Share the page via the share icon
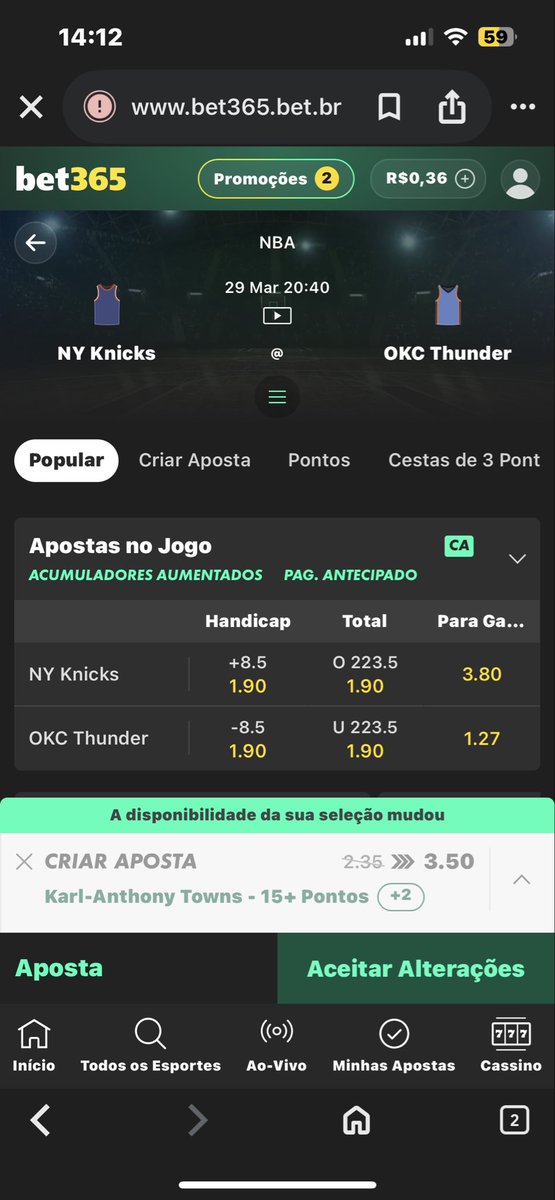 click(452, 106)
